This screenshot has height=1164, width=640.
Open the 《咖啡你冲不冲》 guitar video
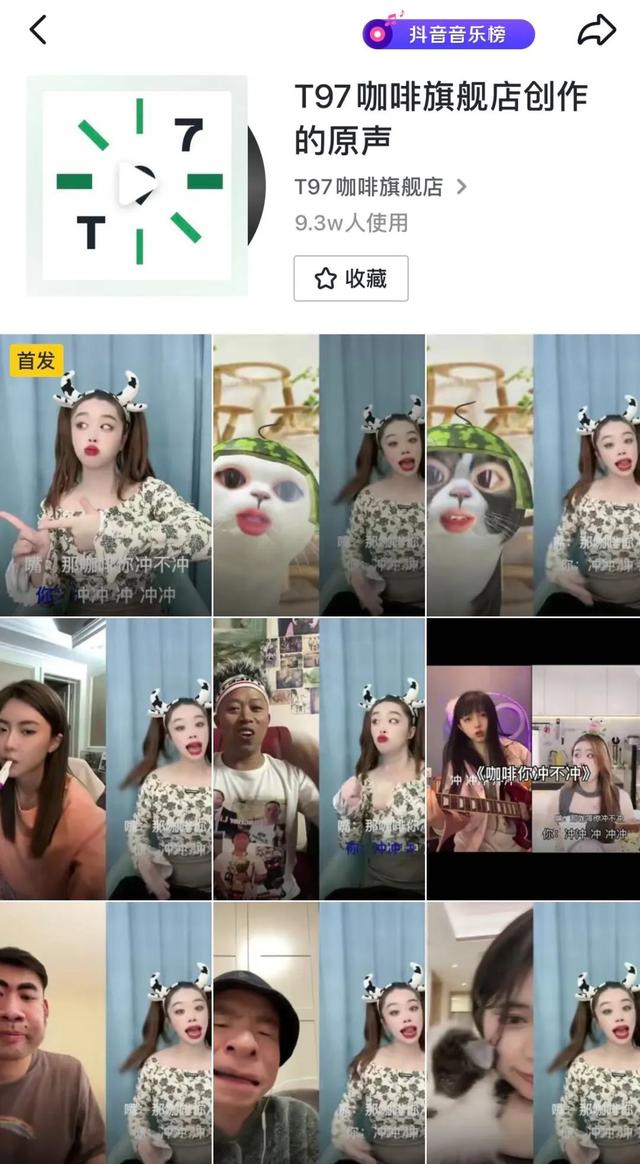533,759
